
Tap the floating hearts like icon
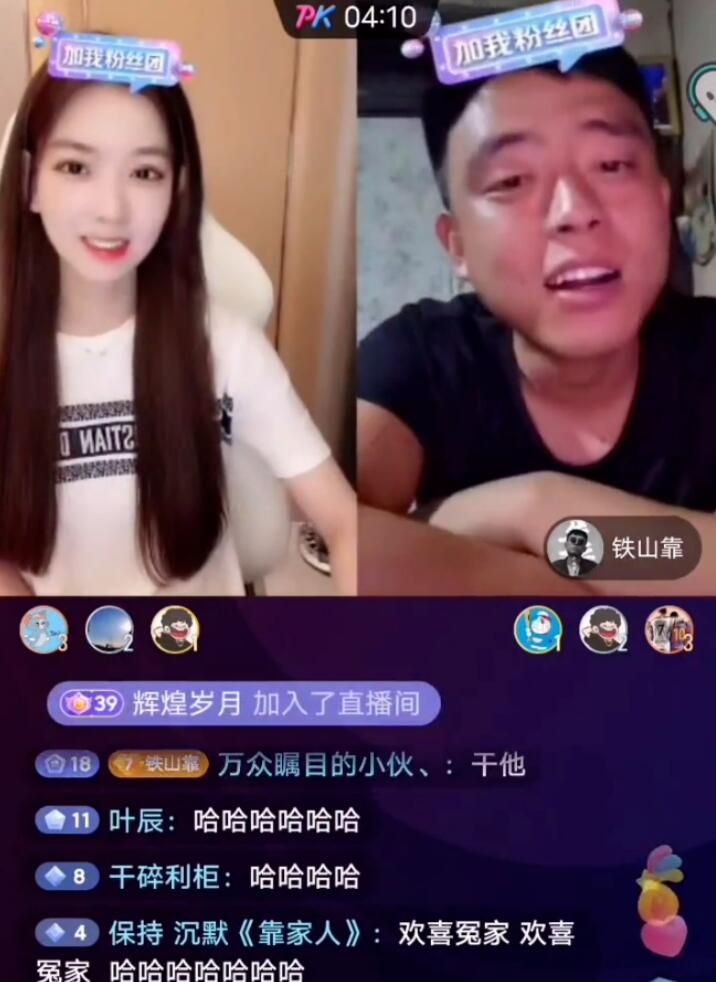tap(662, 900)
